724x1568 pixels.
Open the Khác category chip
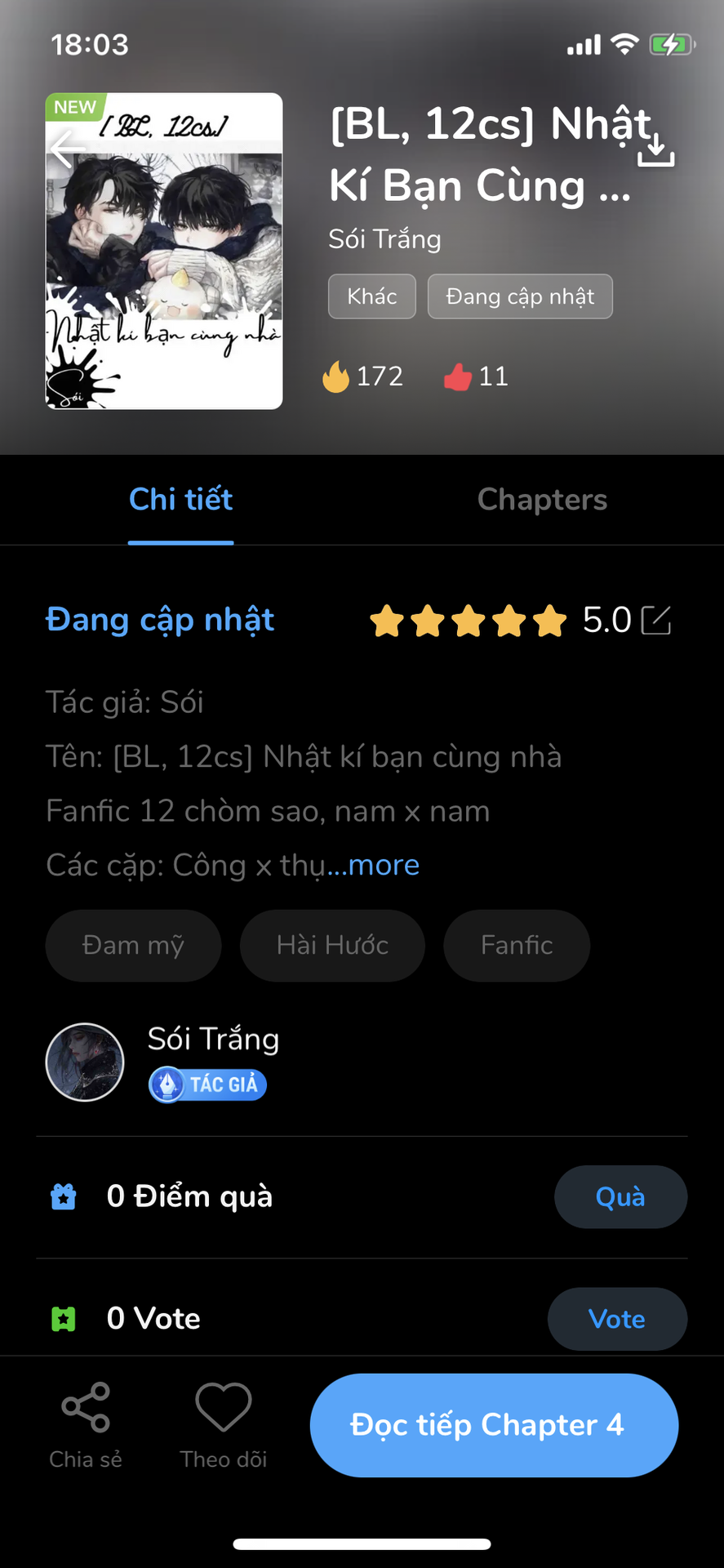[372, 296]
